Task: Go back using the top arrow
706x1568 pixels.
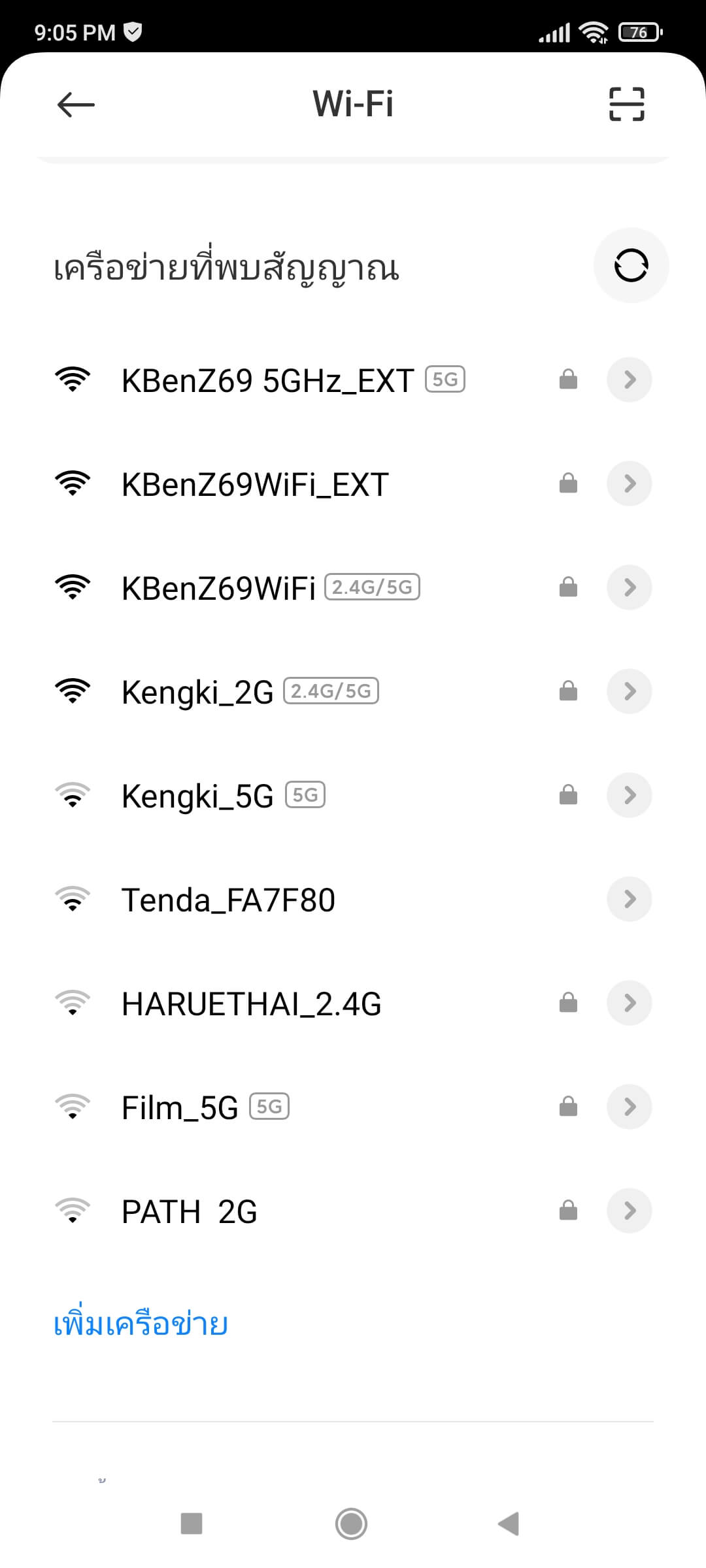Action: click(76, 105)
